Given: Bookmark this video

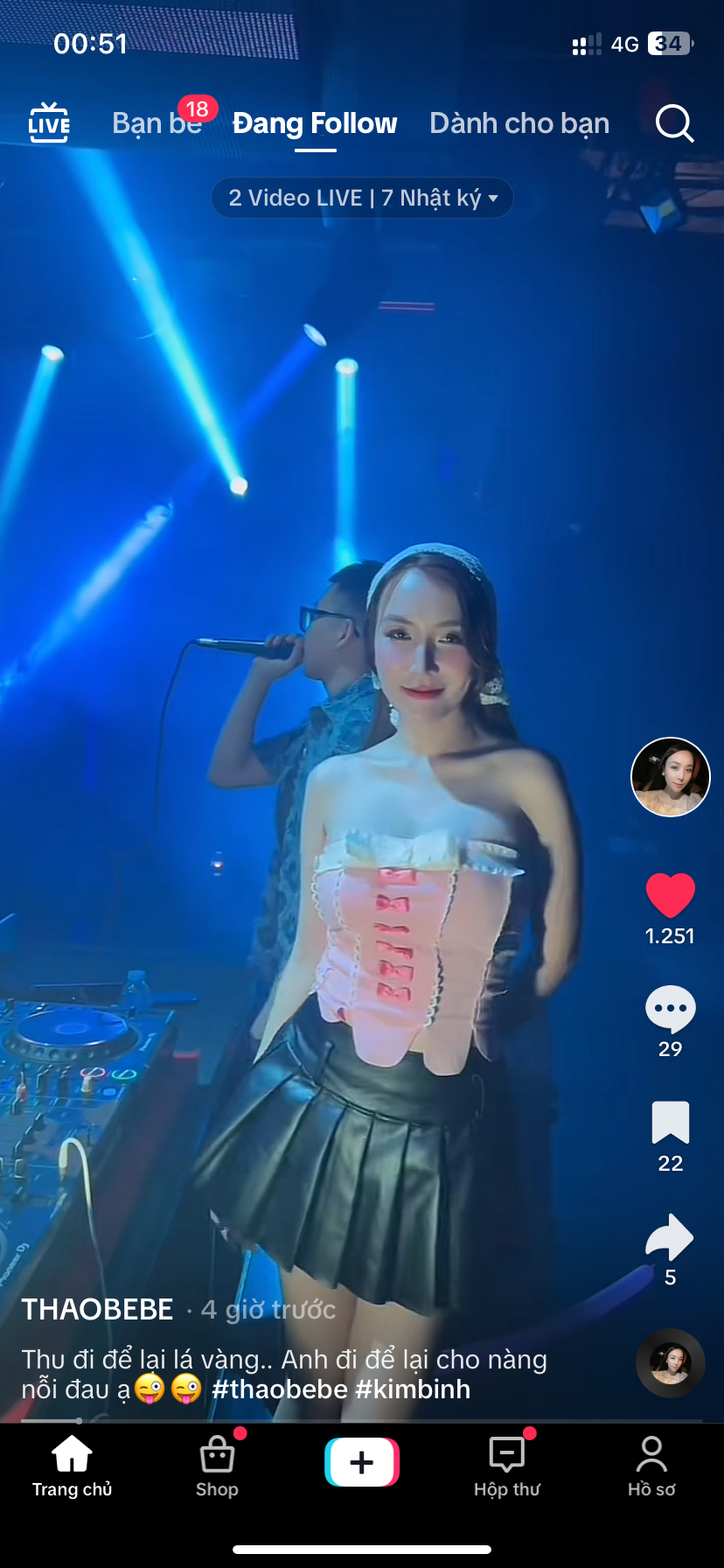Looking at the screenshot, I should coord(671,1123).
